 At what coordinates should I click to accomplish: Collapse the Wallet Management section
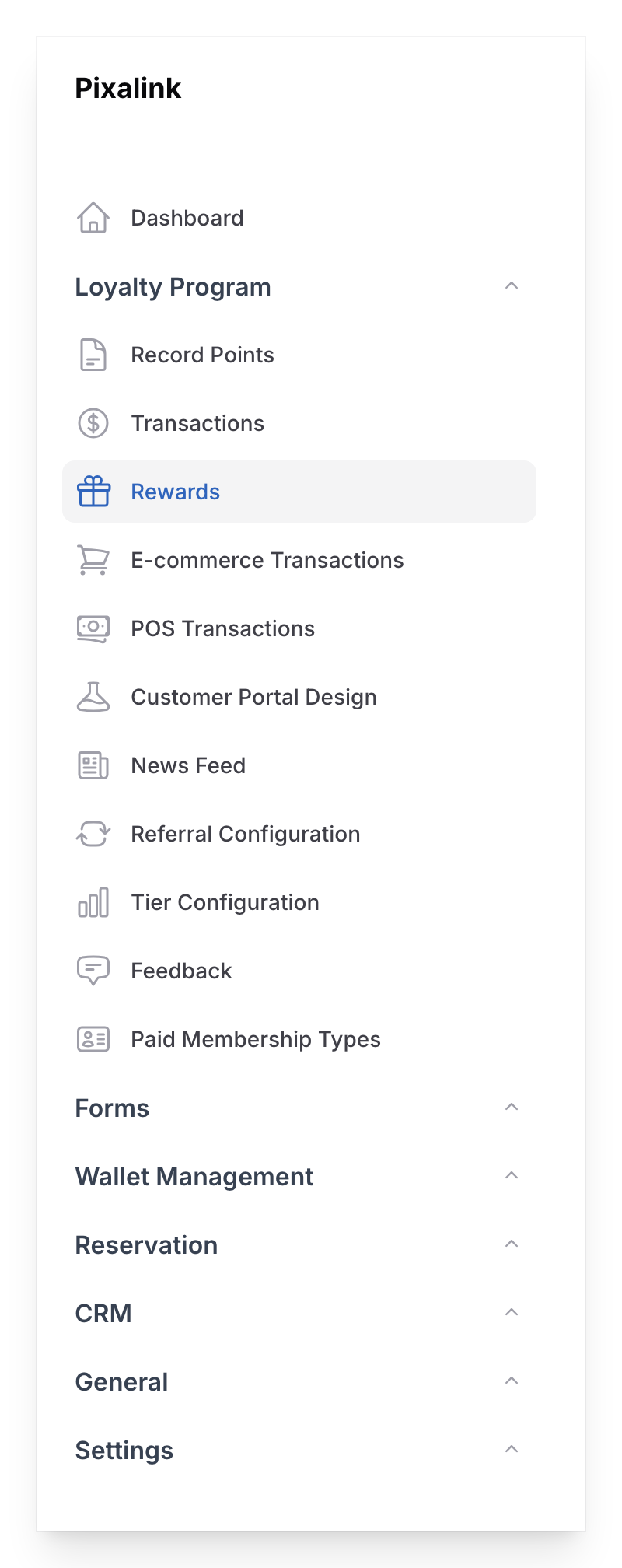pyautogui.click(x=512, y=1176)
